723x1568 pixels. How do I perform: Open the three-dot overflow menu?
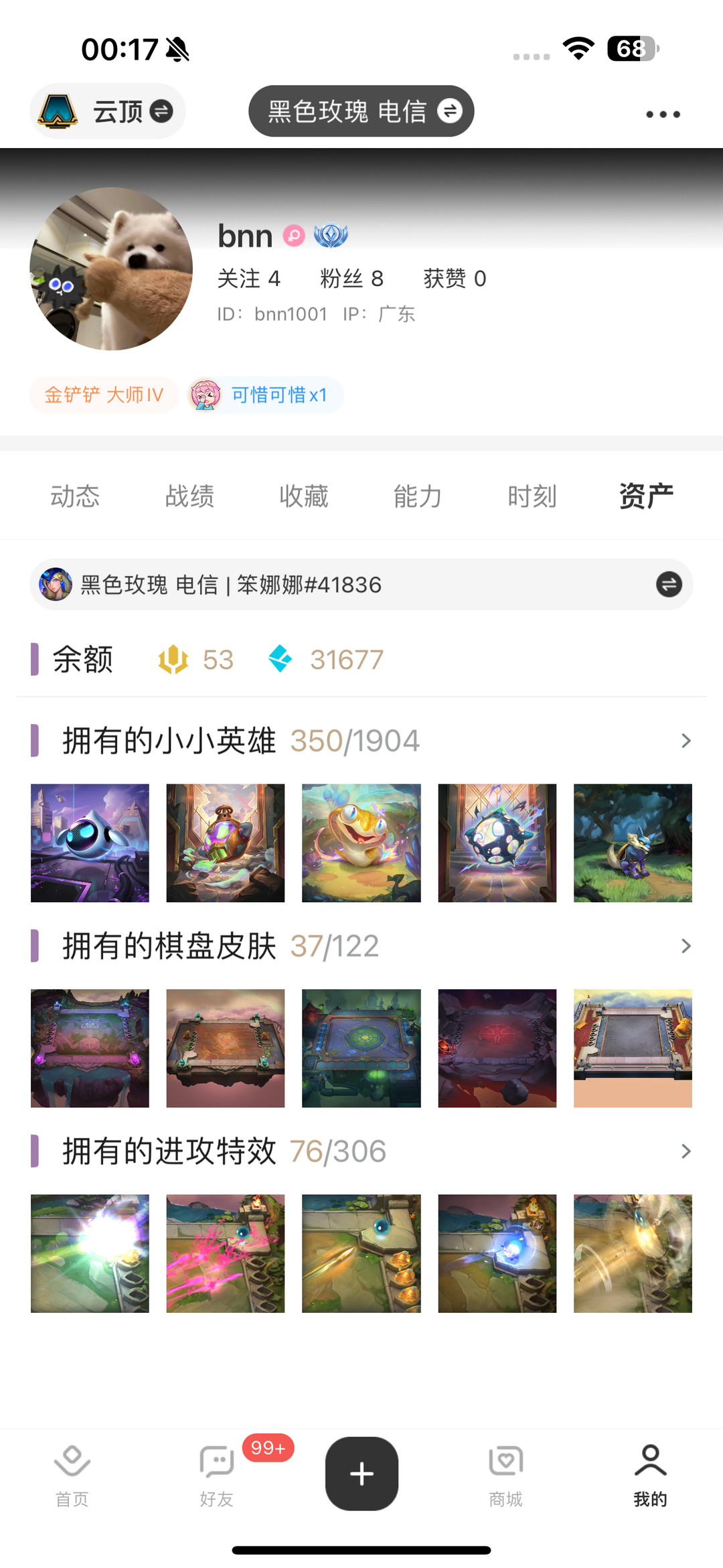(663, 115)
